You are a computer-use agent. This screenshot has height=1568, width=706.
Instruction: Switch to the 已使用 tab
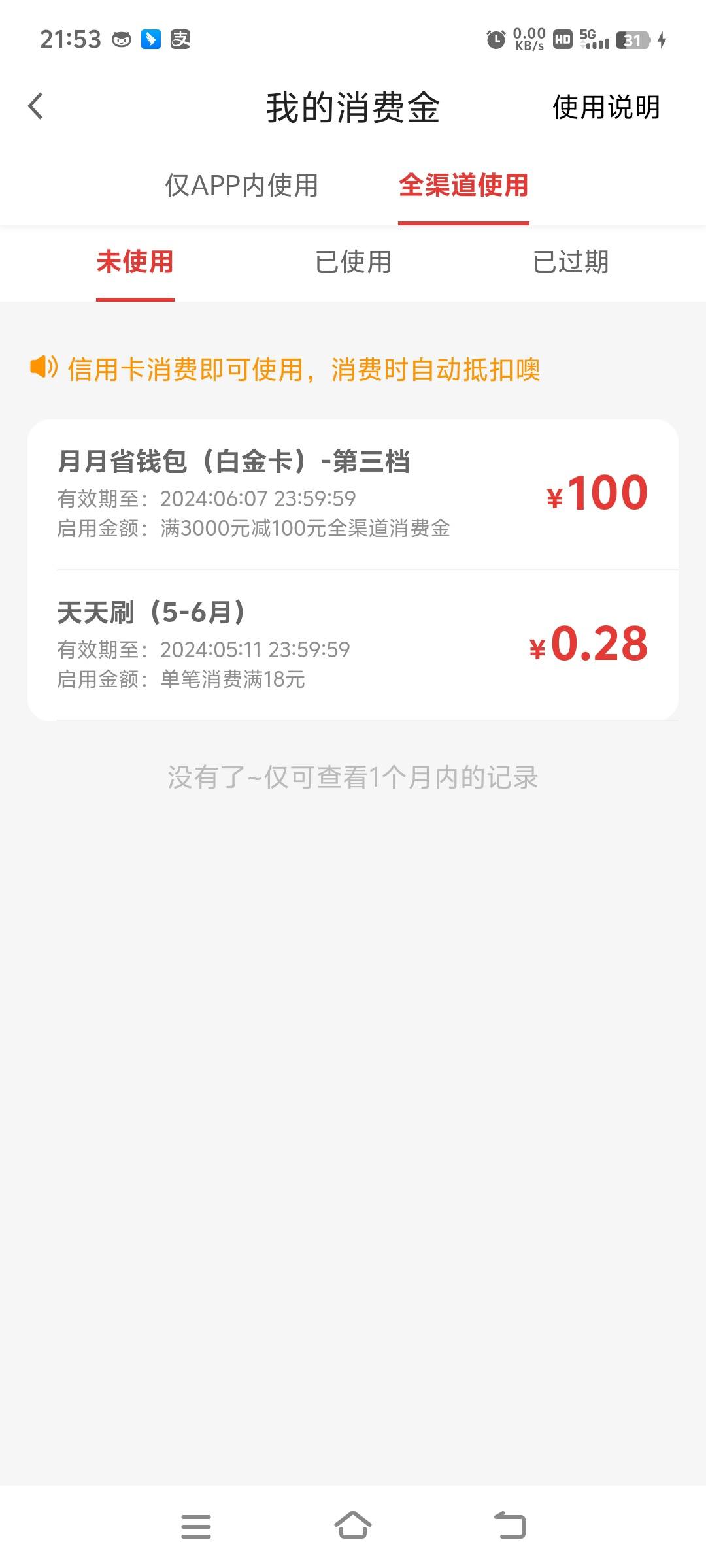point(353,262)
